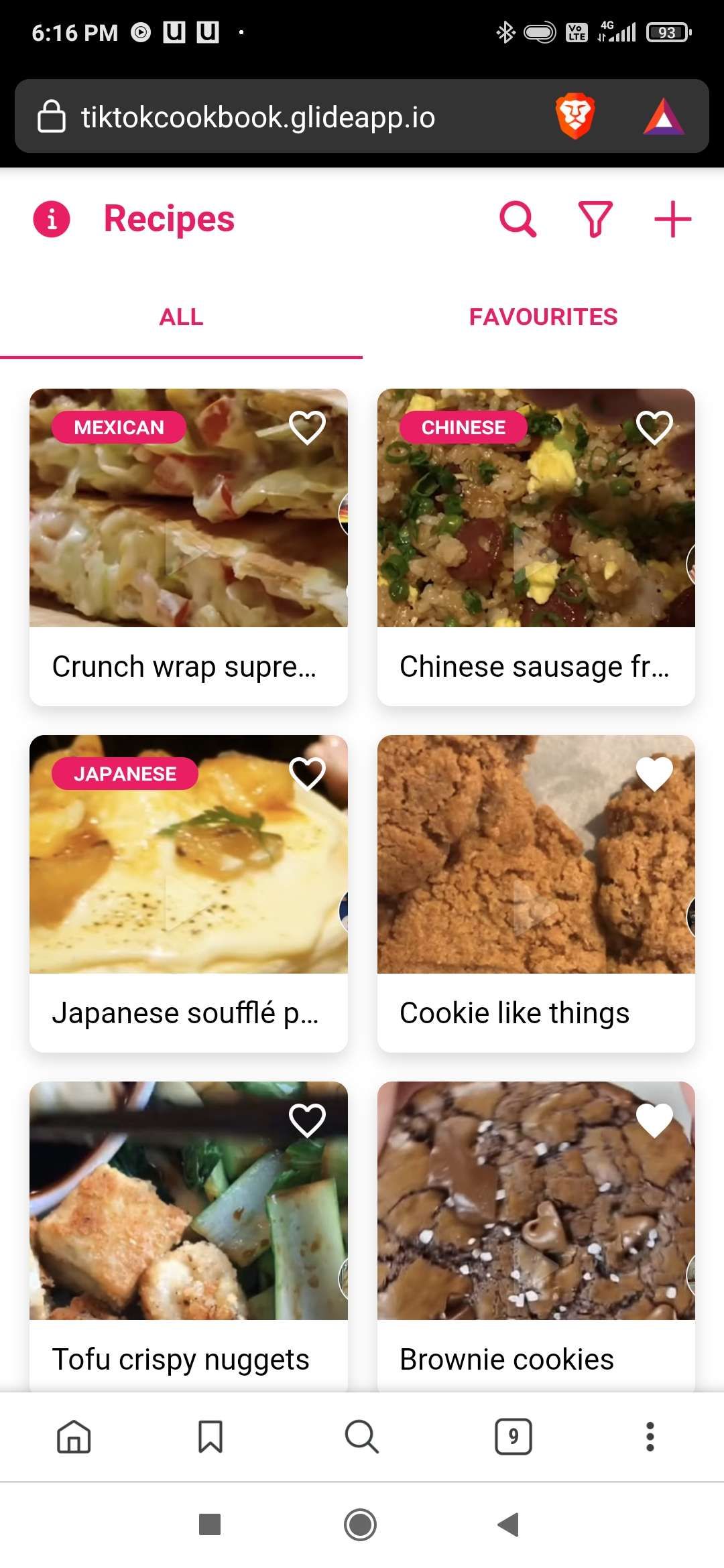Tap the info icon beside Recipes title

tap(52, 218)
